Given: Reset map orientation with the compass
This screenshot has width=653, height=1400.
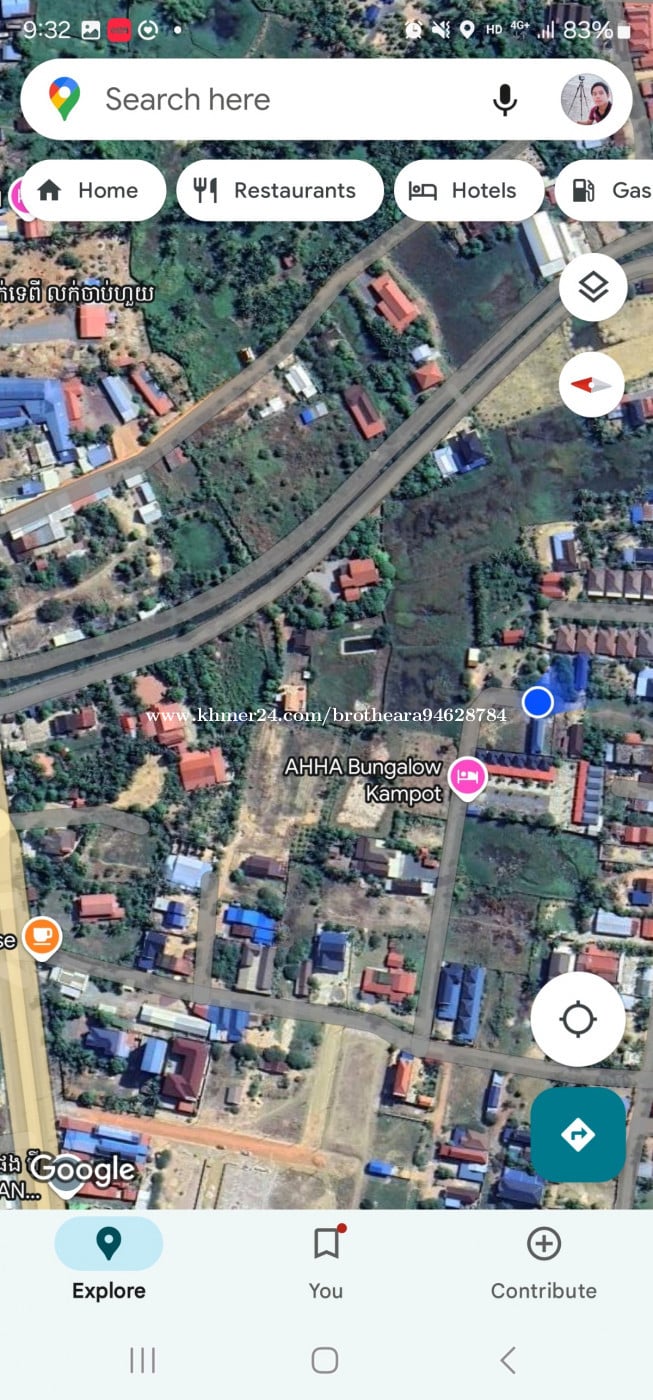Looking at the screenshot, I should [591, 384].
